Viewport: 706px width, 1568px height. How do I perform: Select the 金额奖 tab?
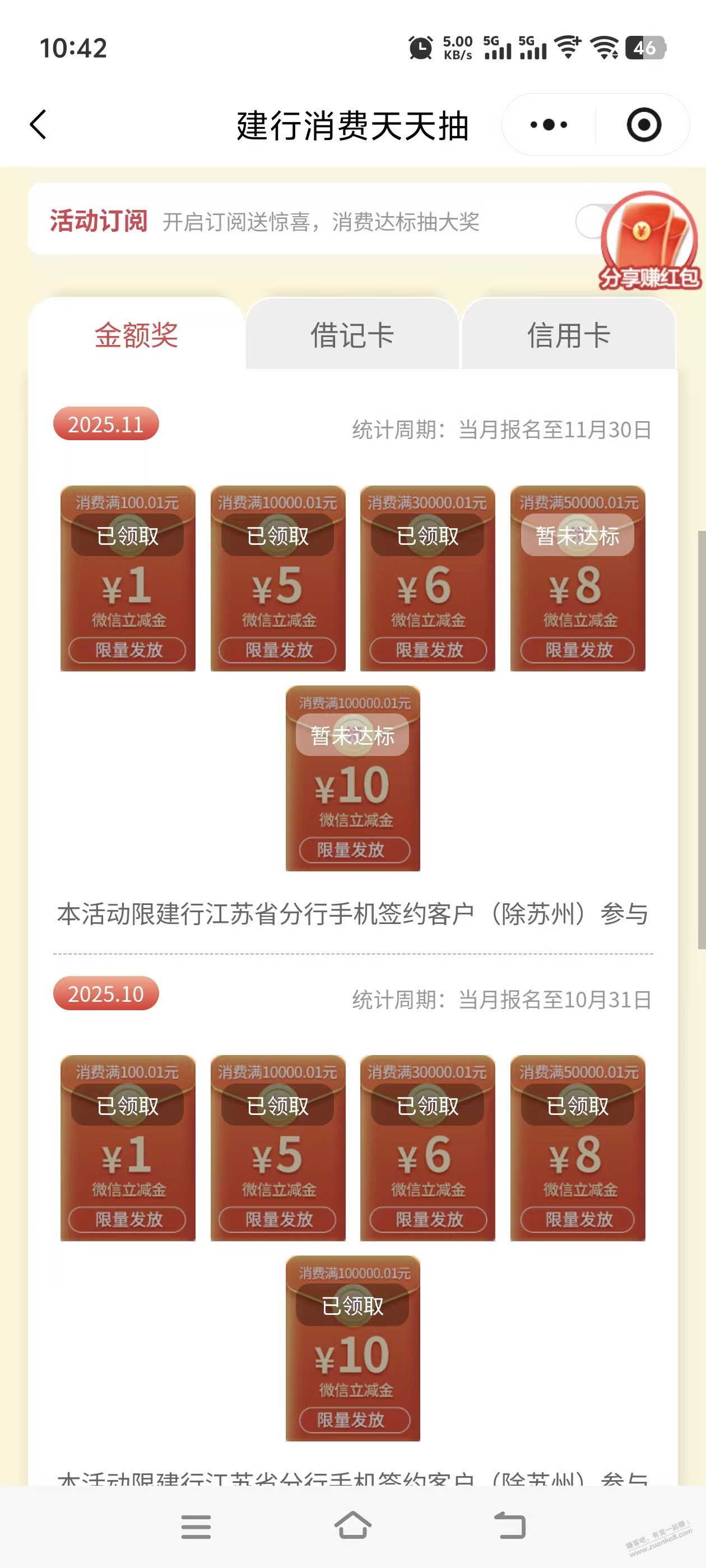[x=136, y=335]
